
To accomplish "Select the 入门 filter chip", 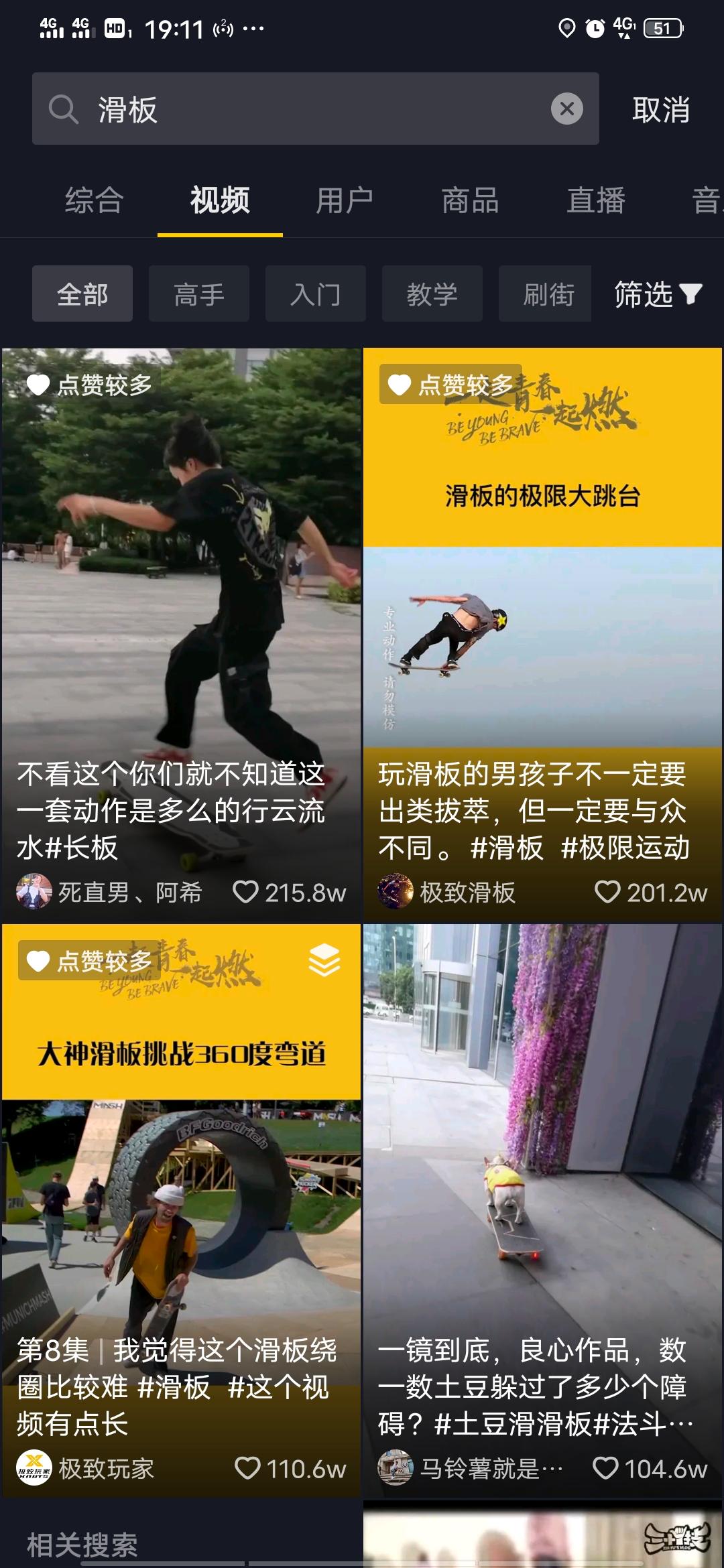I will 316,293.
